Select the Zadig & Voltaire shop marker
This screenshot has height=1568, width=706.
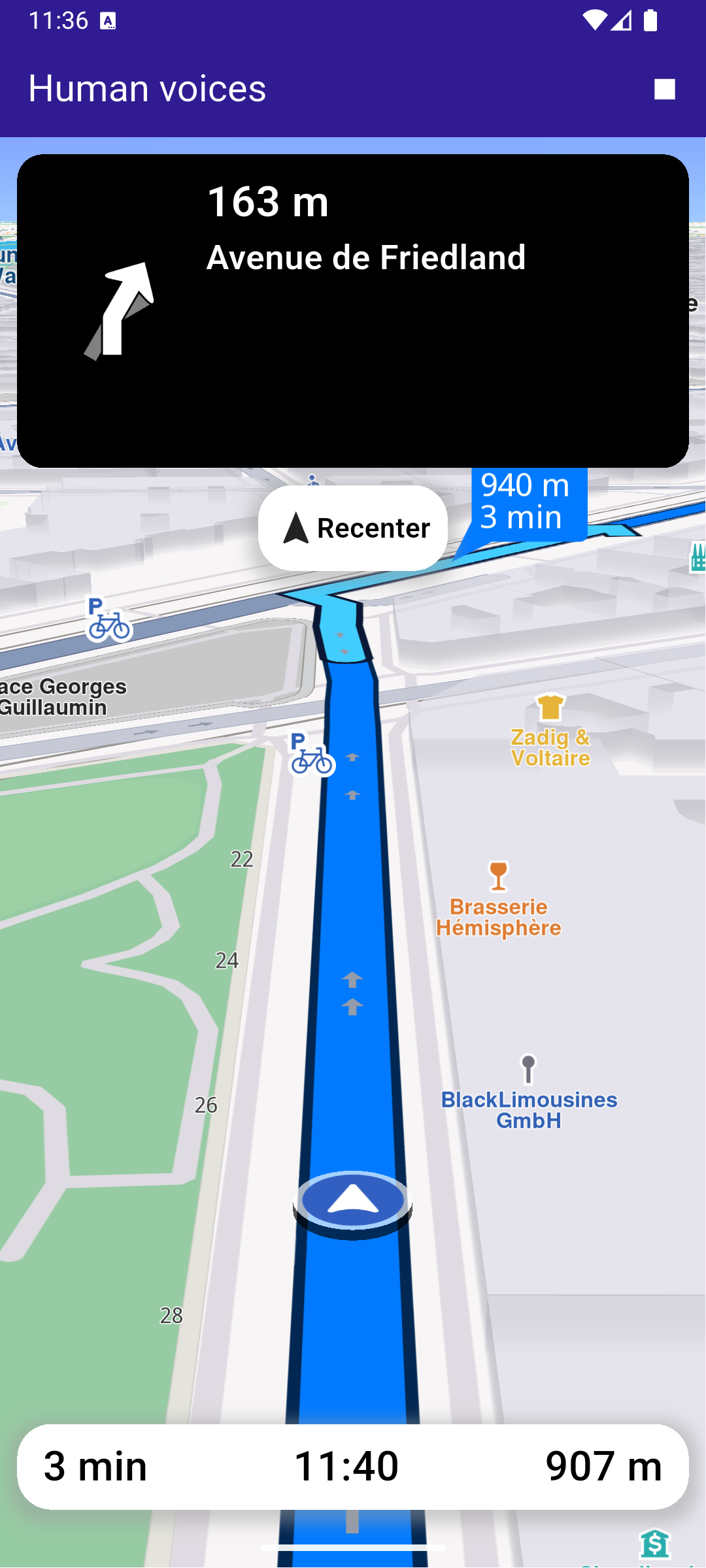[550, 709]
